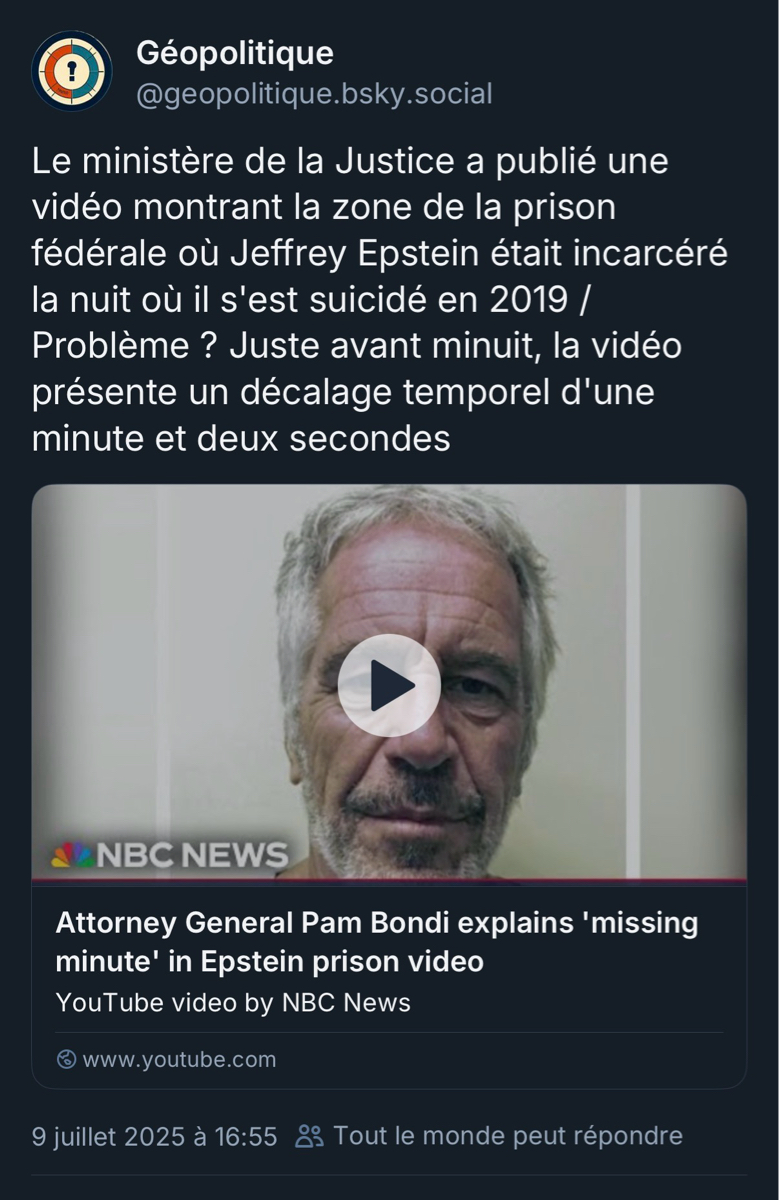Open the @geopolitique.bsky.social handle

point(314,94)
